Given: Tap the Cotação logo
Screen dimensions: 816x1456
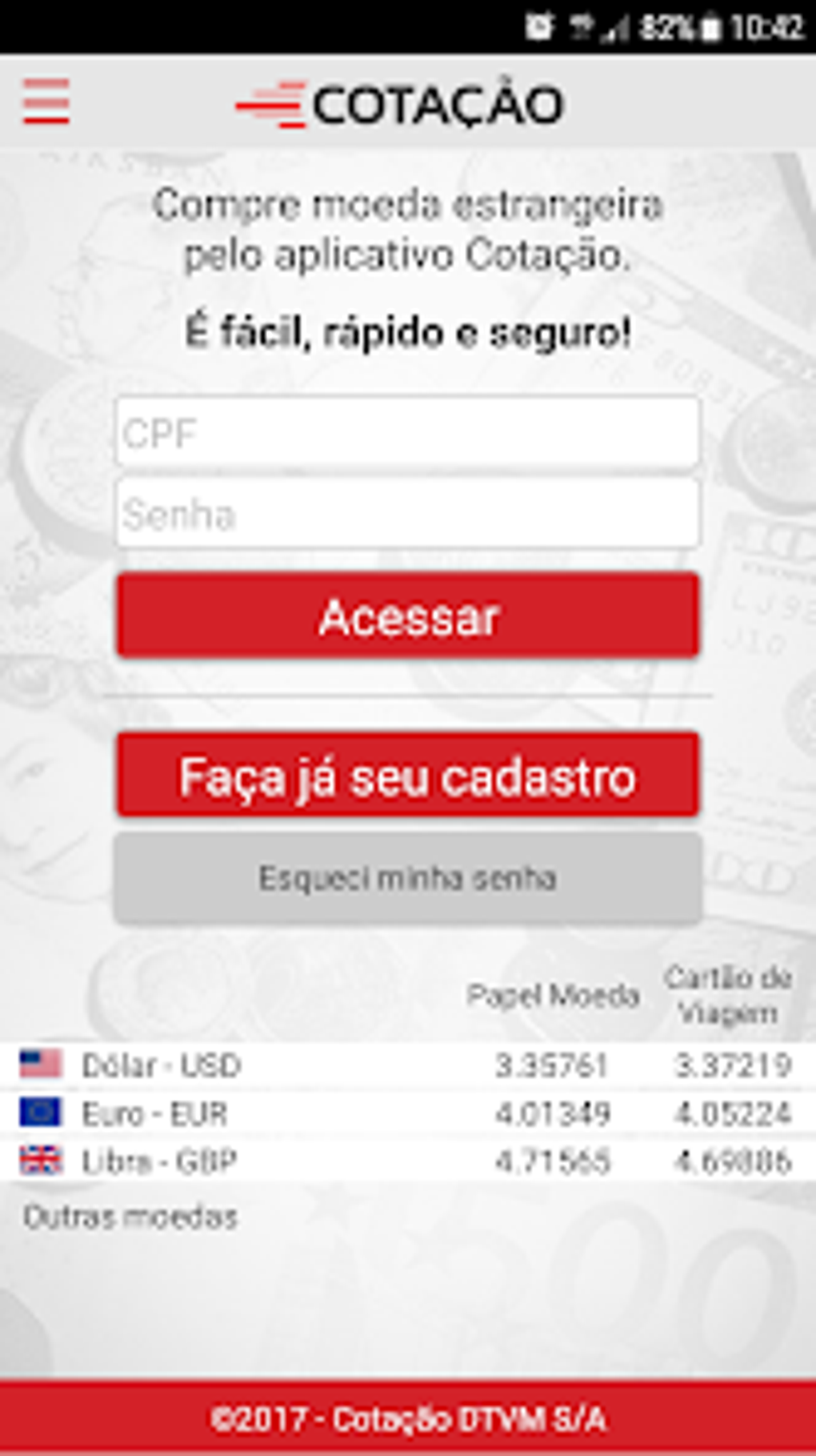Looking at the screenshot, I should pyautogui.click(x=400, y=102).
